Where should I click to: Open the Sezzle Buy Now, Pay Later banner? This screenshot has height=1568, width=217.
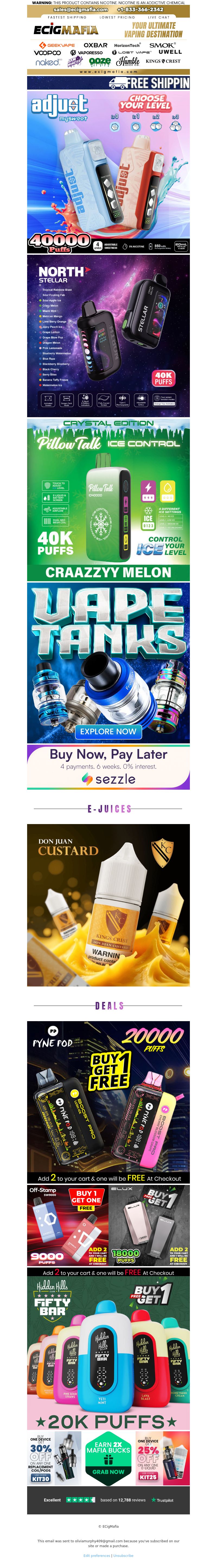(108, 767)
